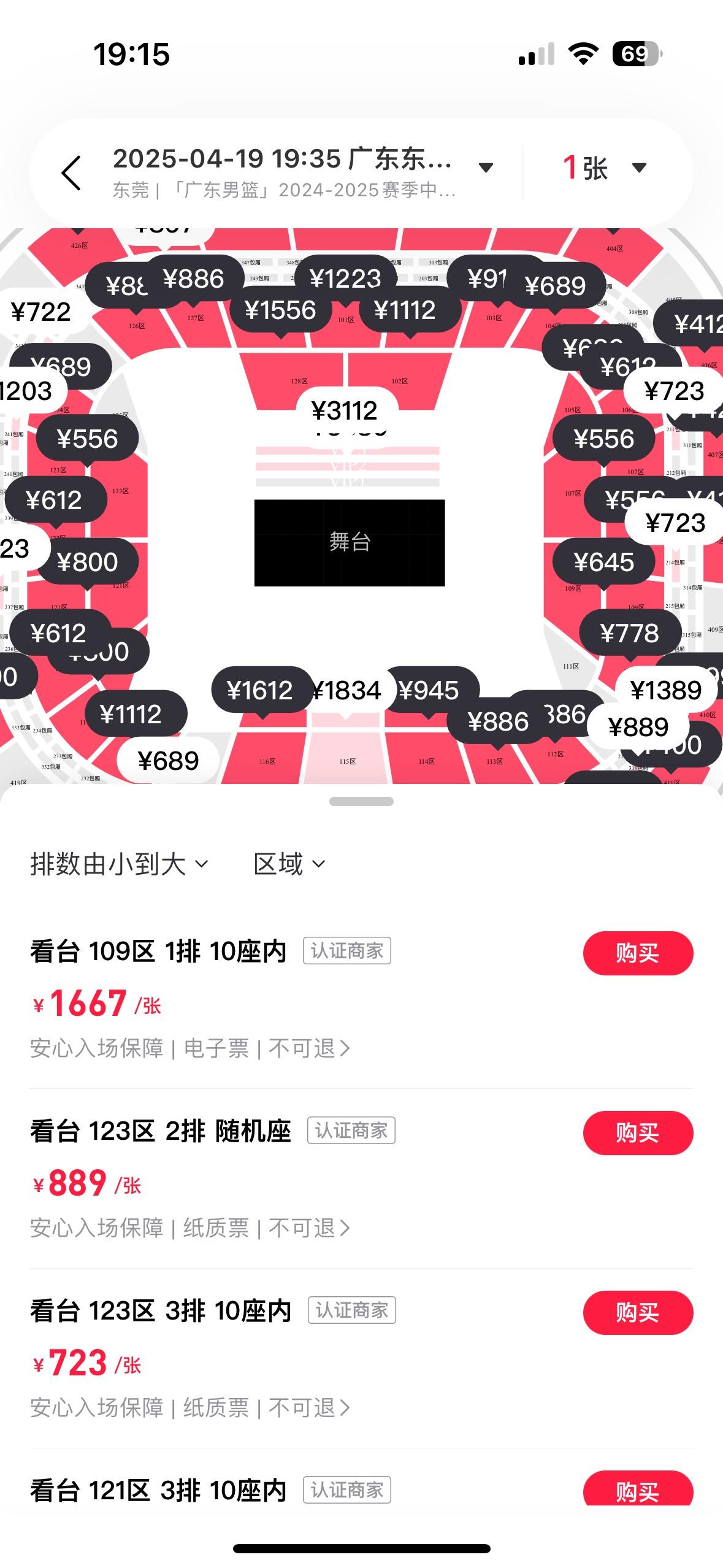Open 排数由小到大 sort options

coord(120,864)
